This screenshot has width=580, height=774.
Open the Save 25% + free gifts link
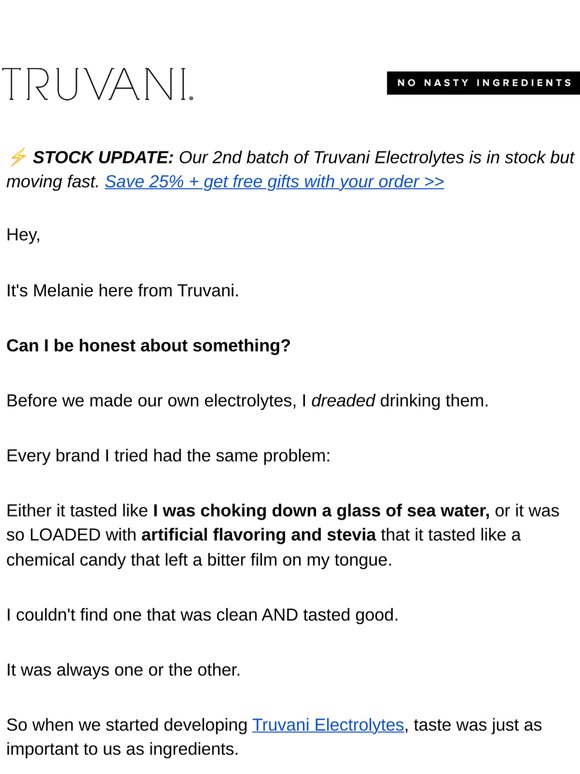[x=274, y=182]
